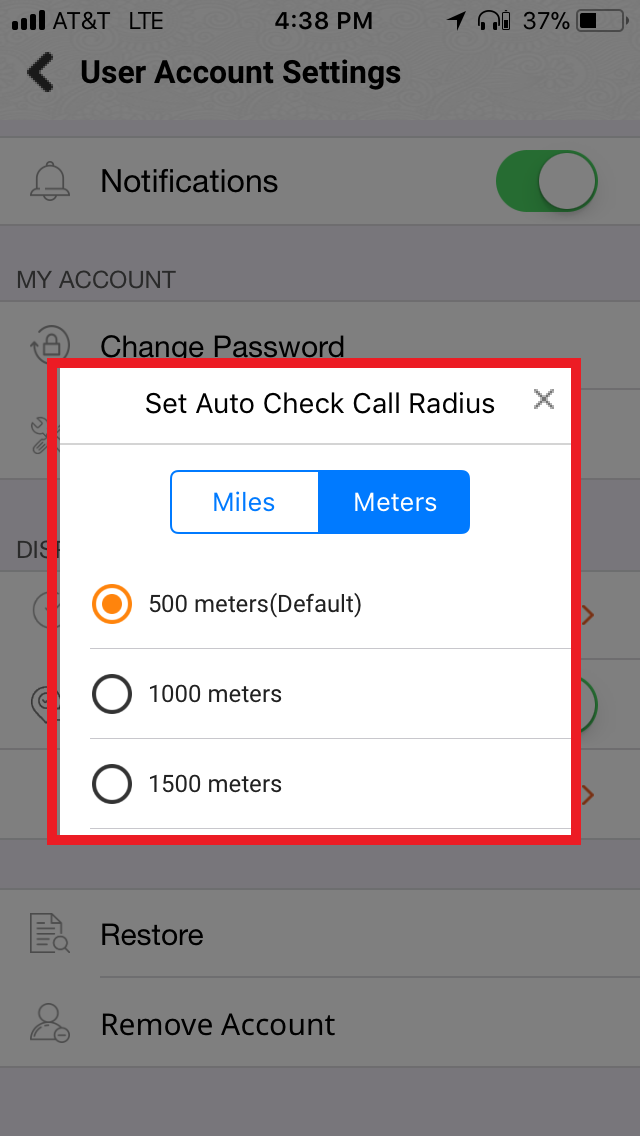Choose 500 meters(Default) radius
The height and width of the screenshot is (1136, 640).
(x=112, y=604)
